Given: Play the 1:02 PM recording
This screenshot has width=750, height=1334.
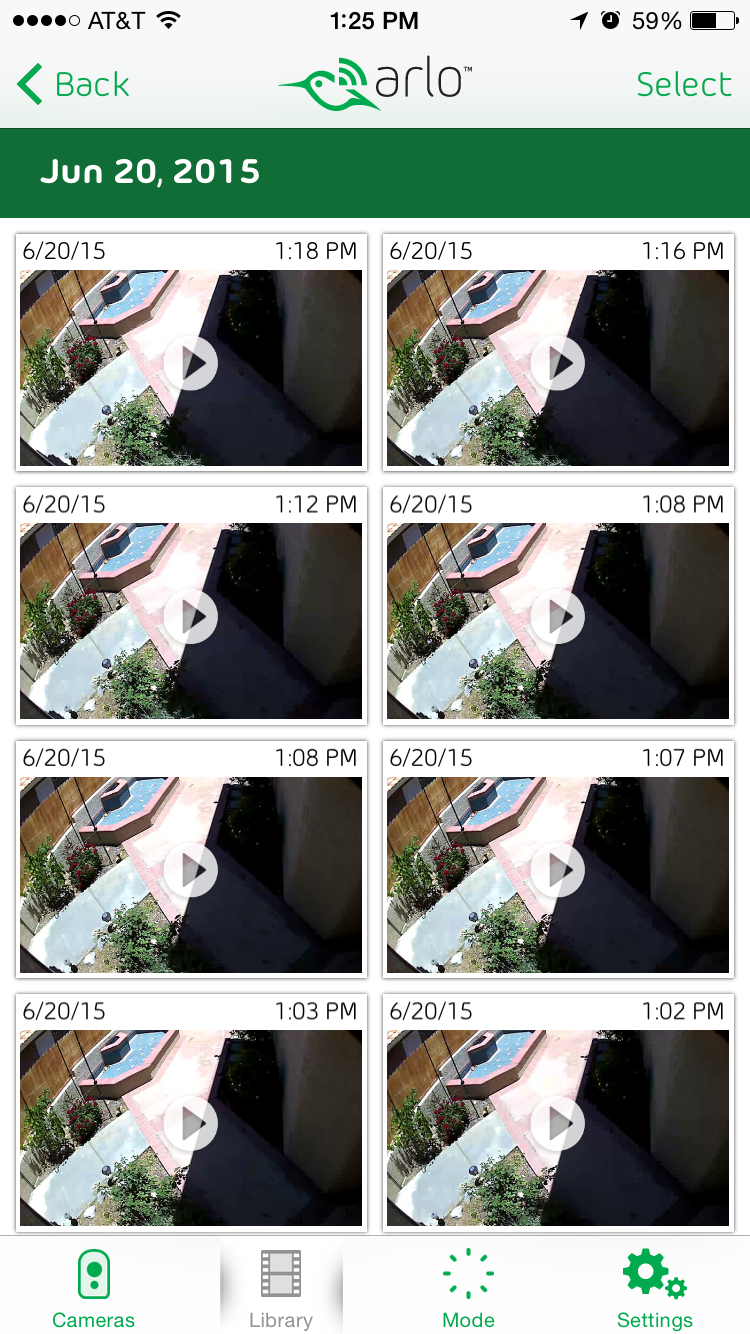Looking at the screenshot, I should (558, 1125).
